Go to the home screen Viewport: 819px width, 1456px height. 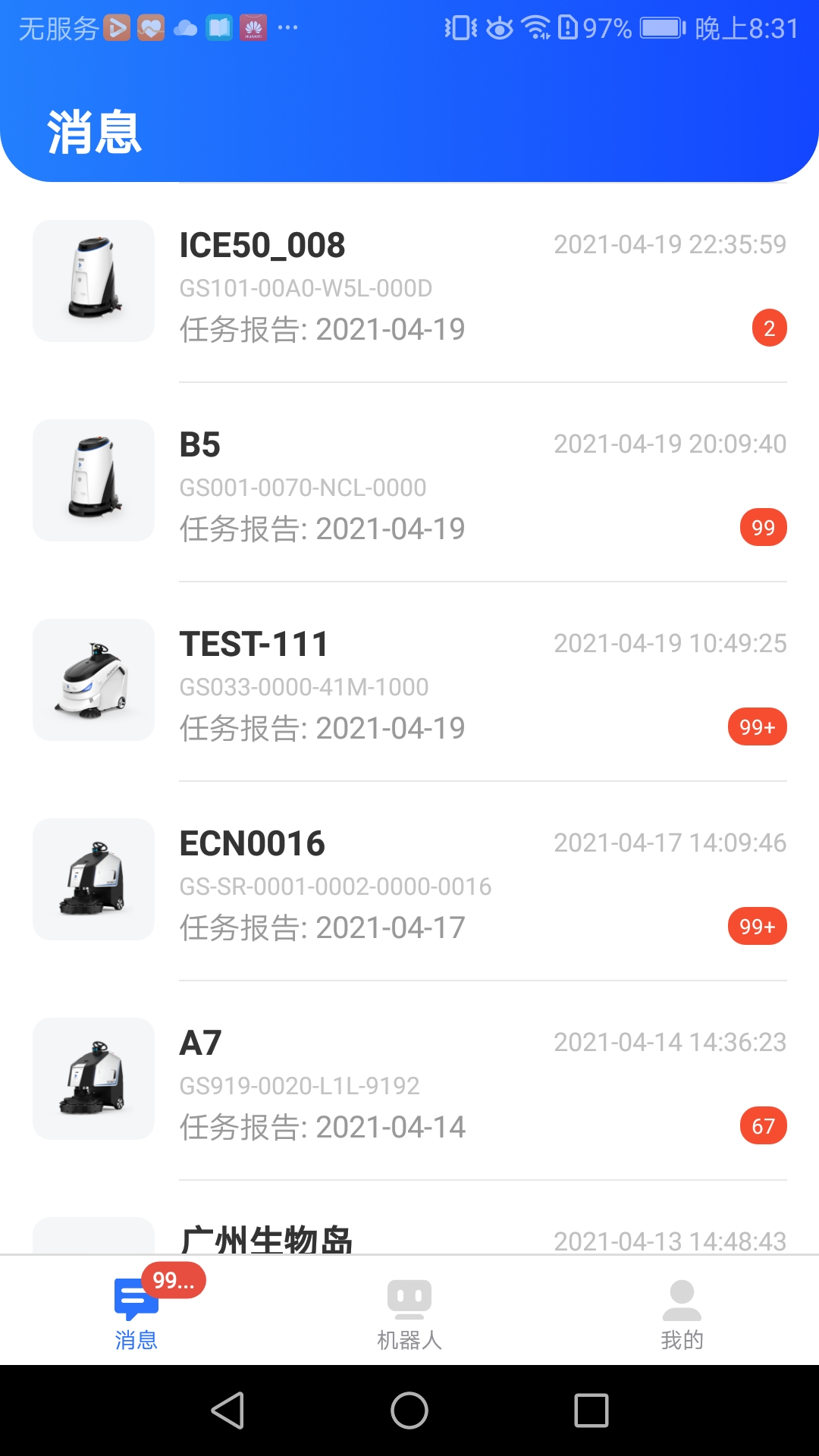(409, 1410)
